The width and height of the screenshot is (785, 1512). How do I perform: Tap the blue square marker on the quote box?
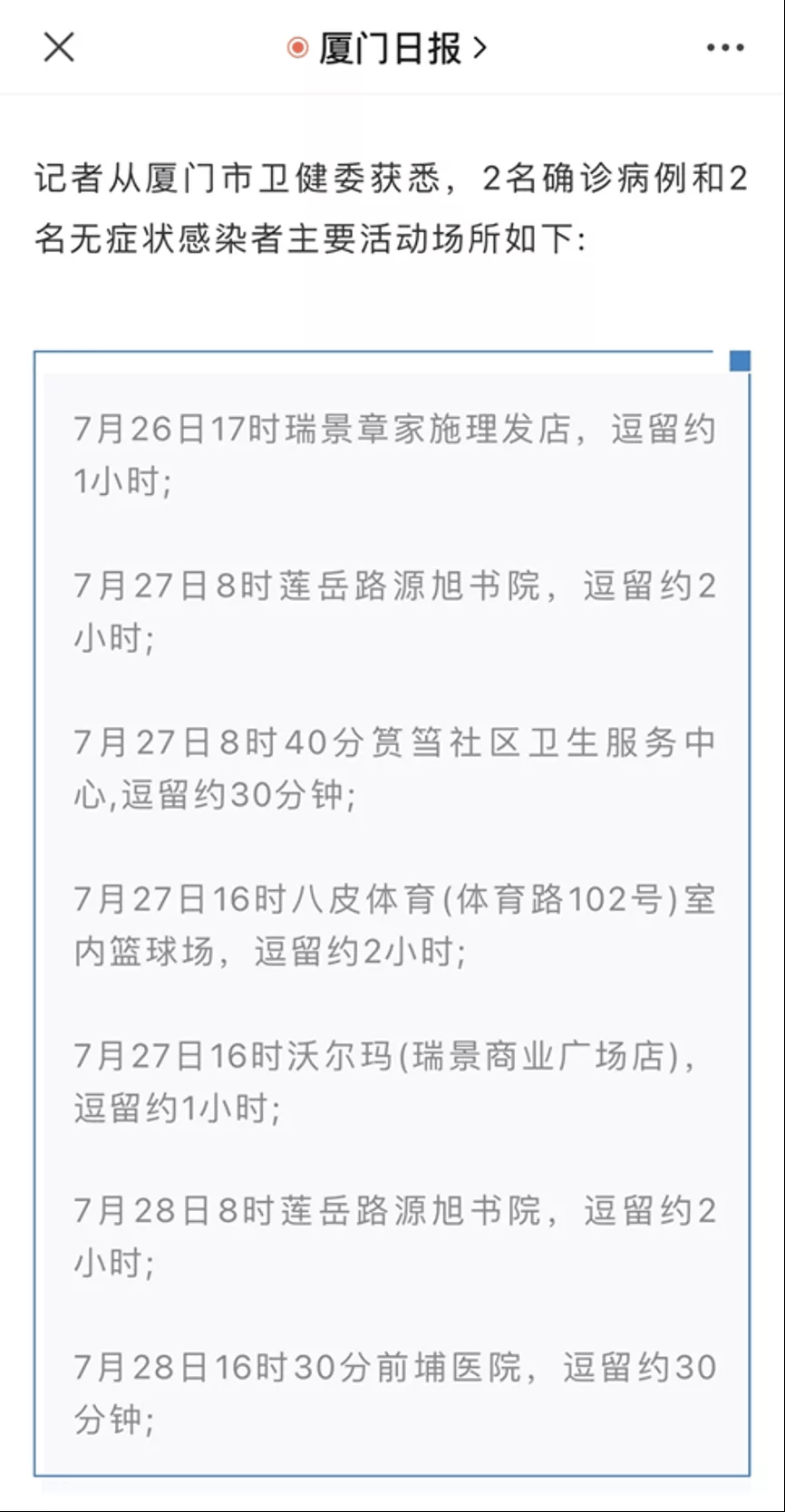[741, 360]
